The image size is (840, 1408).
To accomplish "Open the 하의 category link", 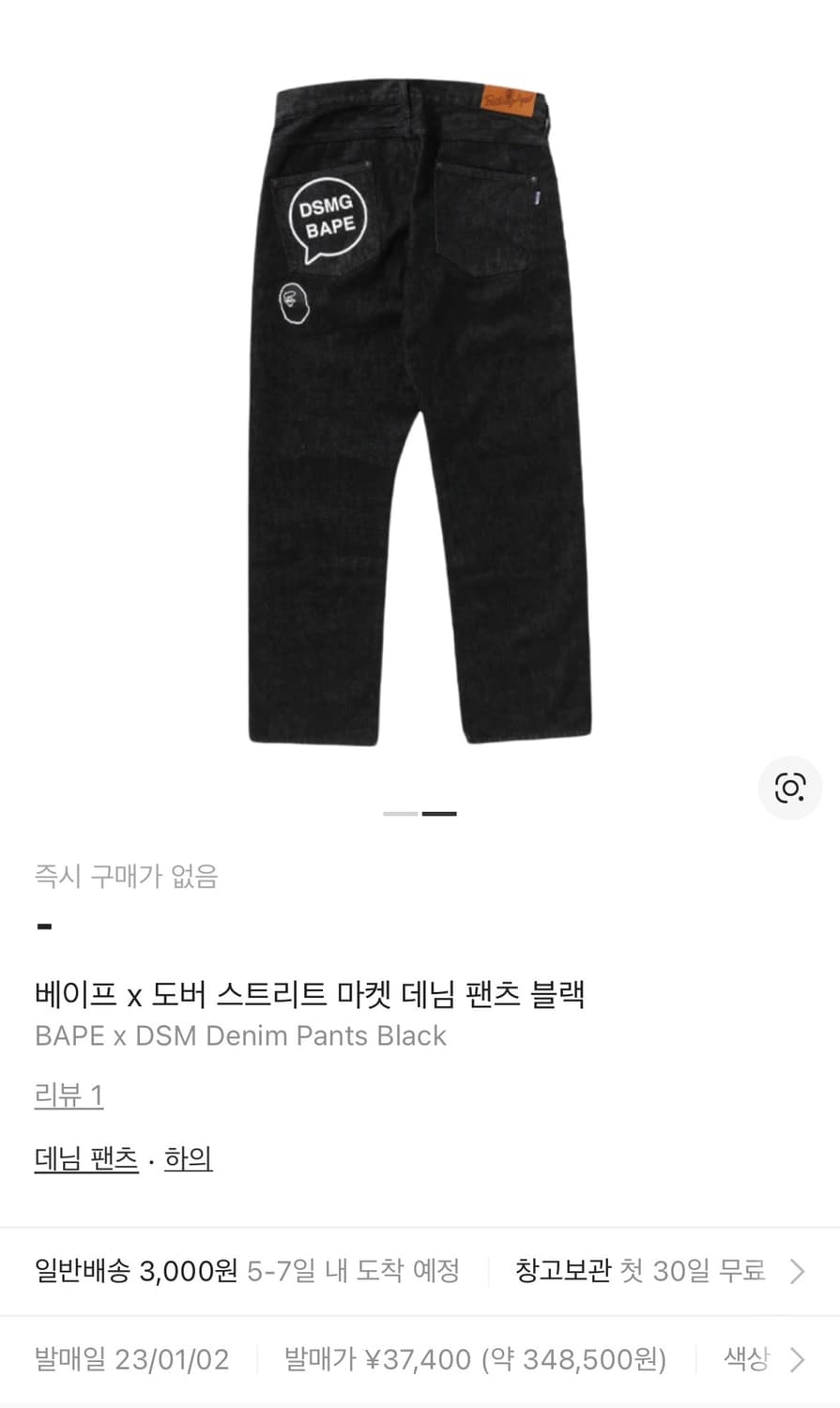I will (x=189, y=1159).
